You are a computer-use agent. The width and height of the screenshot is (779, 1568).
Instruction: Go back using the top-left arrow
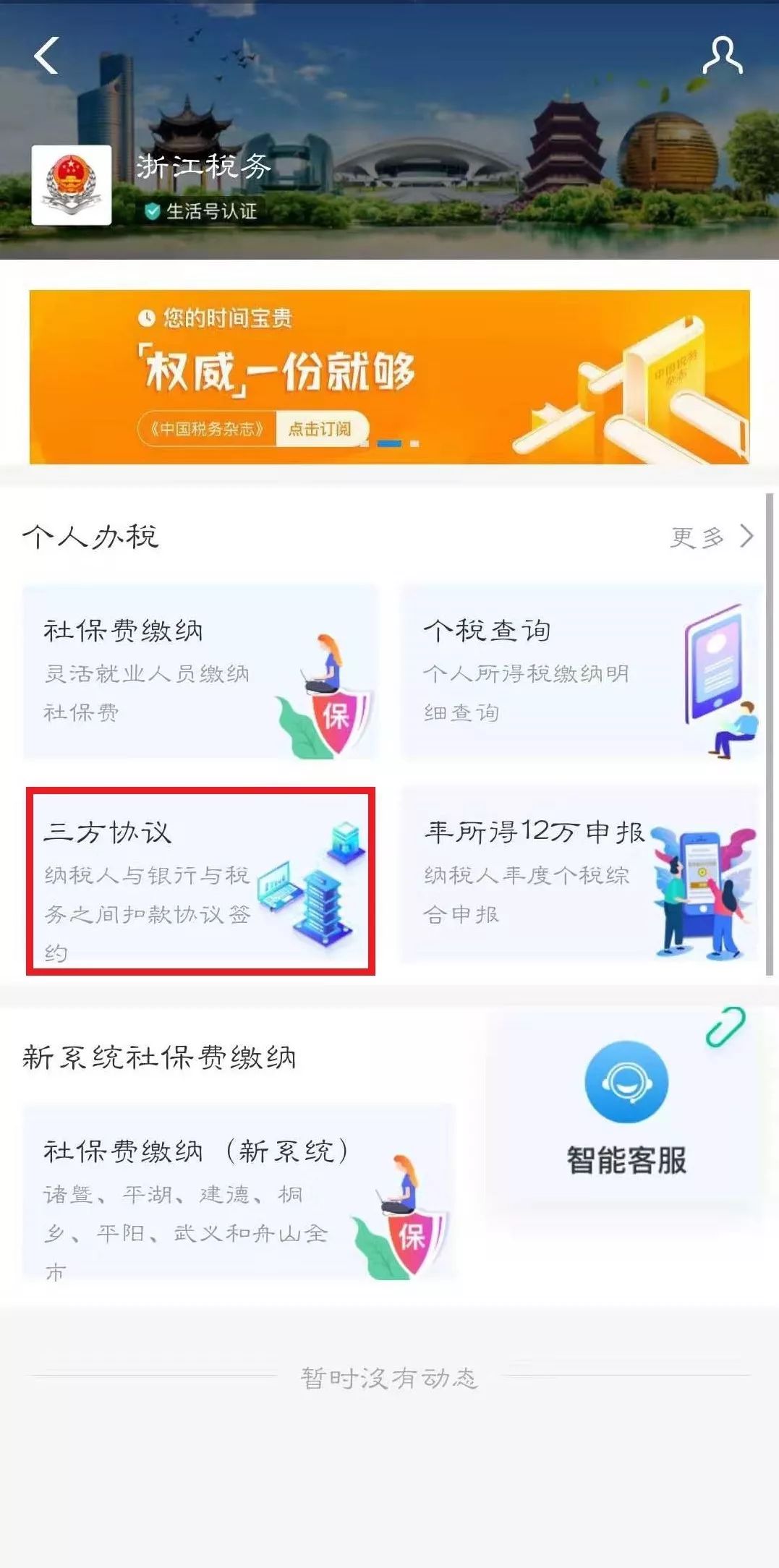(47, 56)
